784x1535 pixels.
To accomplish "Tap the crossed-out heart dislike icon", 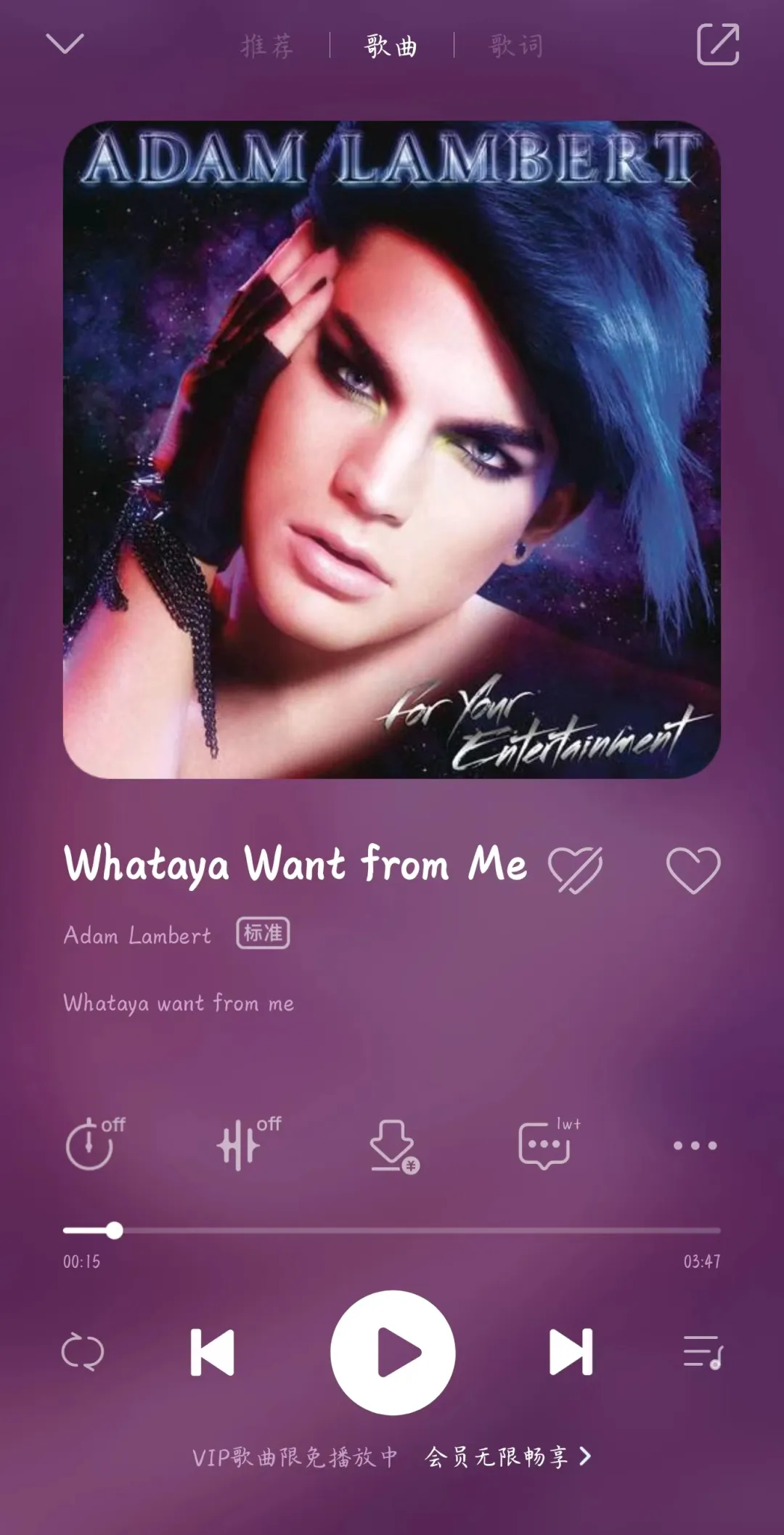I will pos(575,869).
